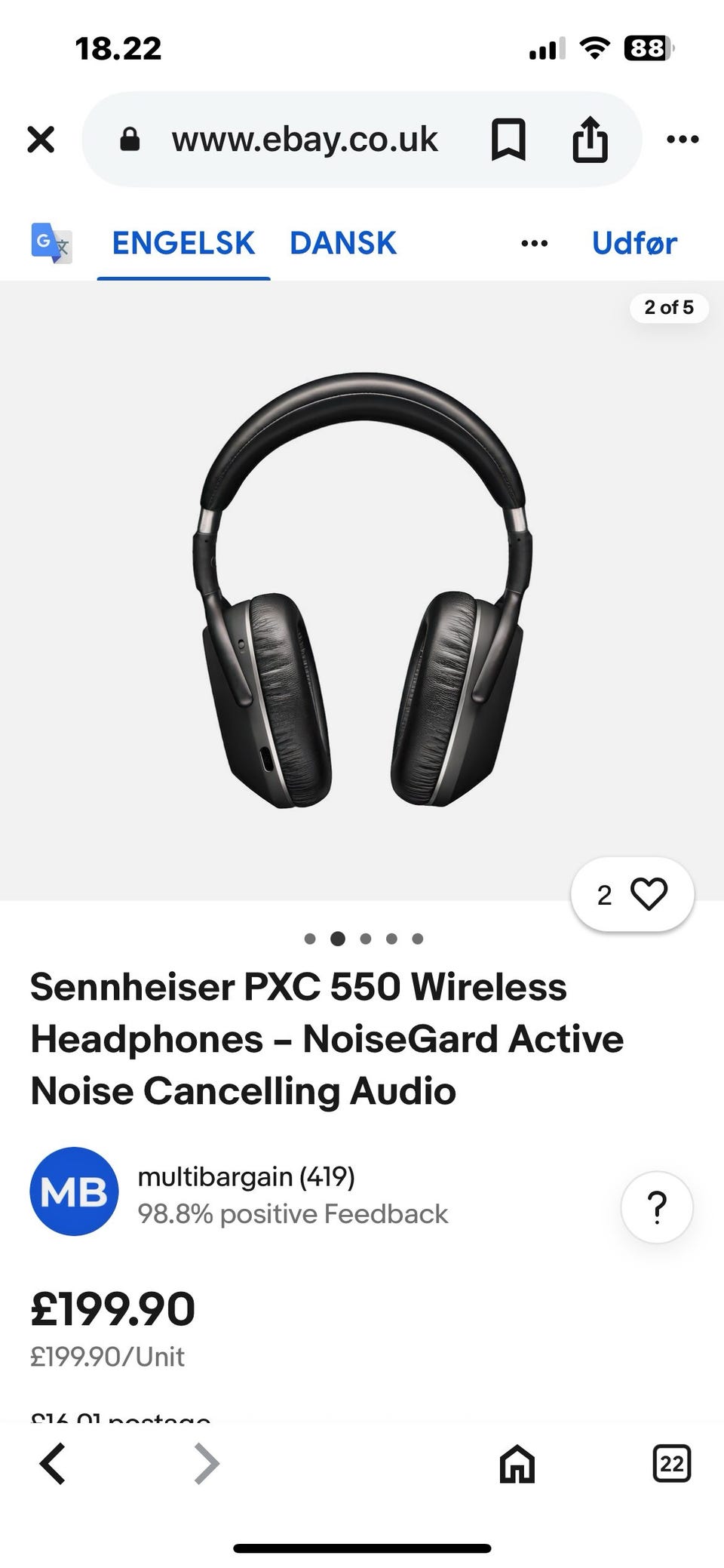Close the in-app browser
This screenshot has height=1568, width=724.
[41, 140]
